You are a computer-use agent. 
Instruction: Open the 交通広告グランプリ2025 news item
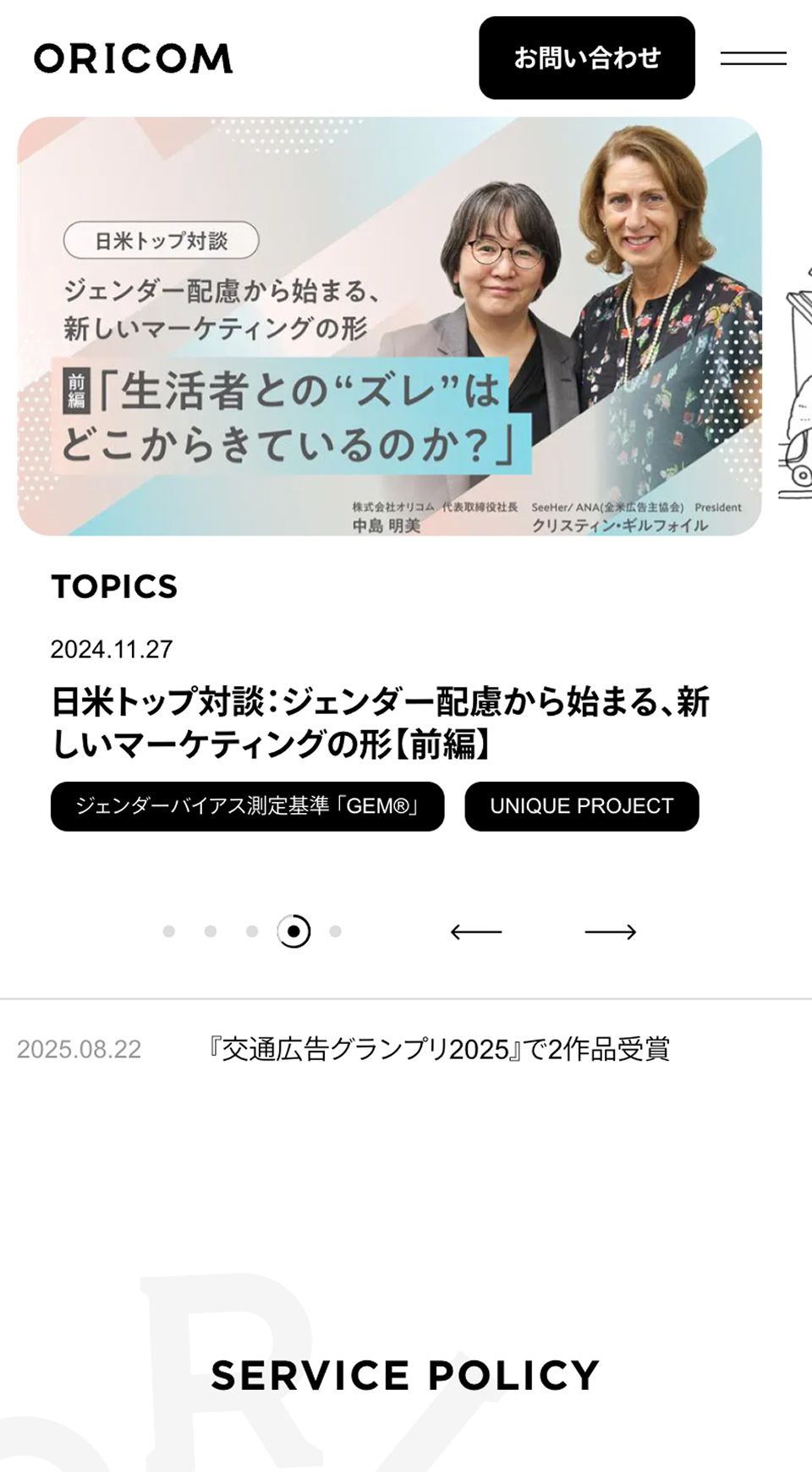(438, 1049)
